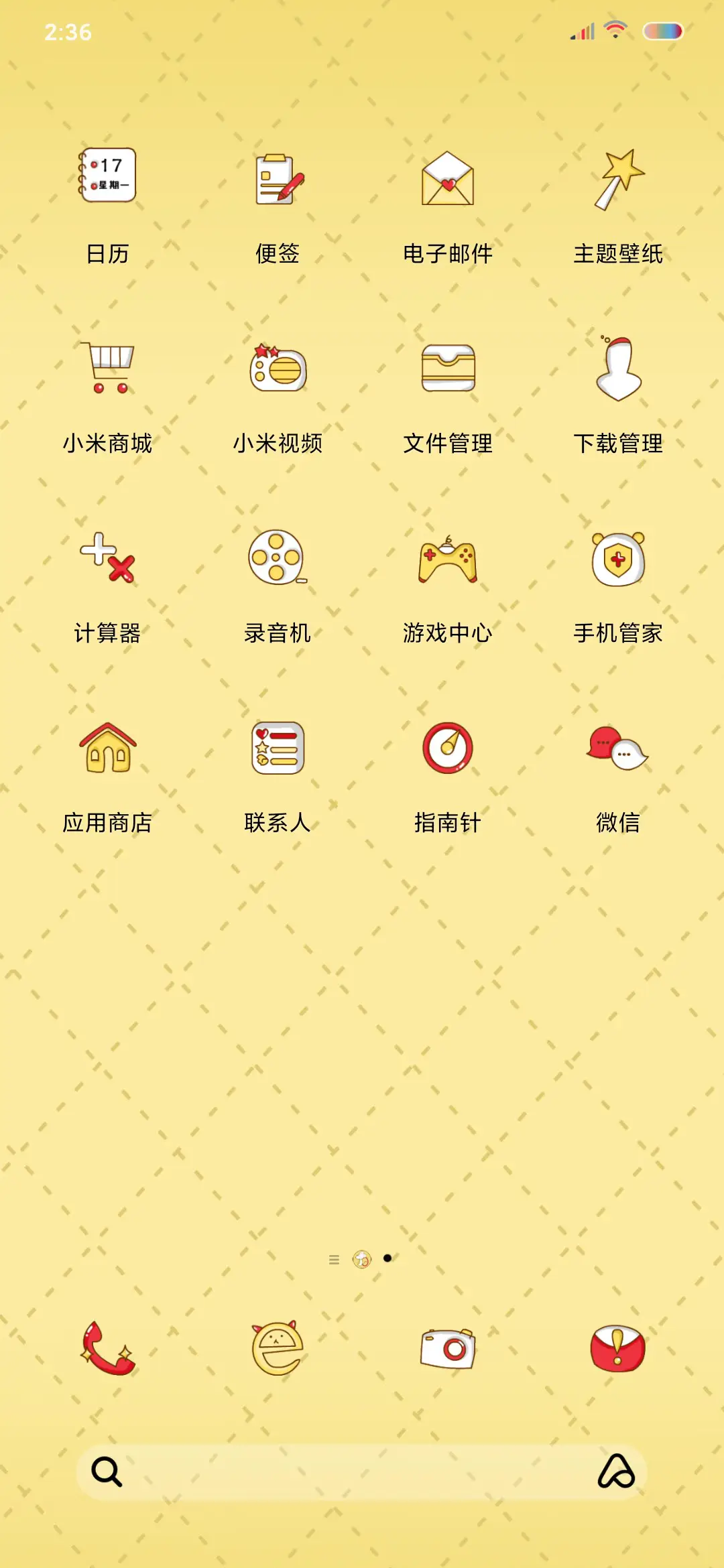Screen dimensions: 724x1568
Task: Launch the 计算器 Calculator
Action: 107,560
